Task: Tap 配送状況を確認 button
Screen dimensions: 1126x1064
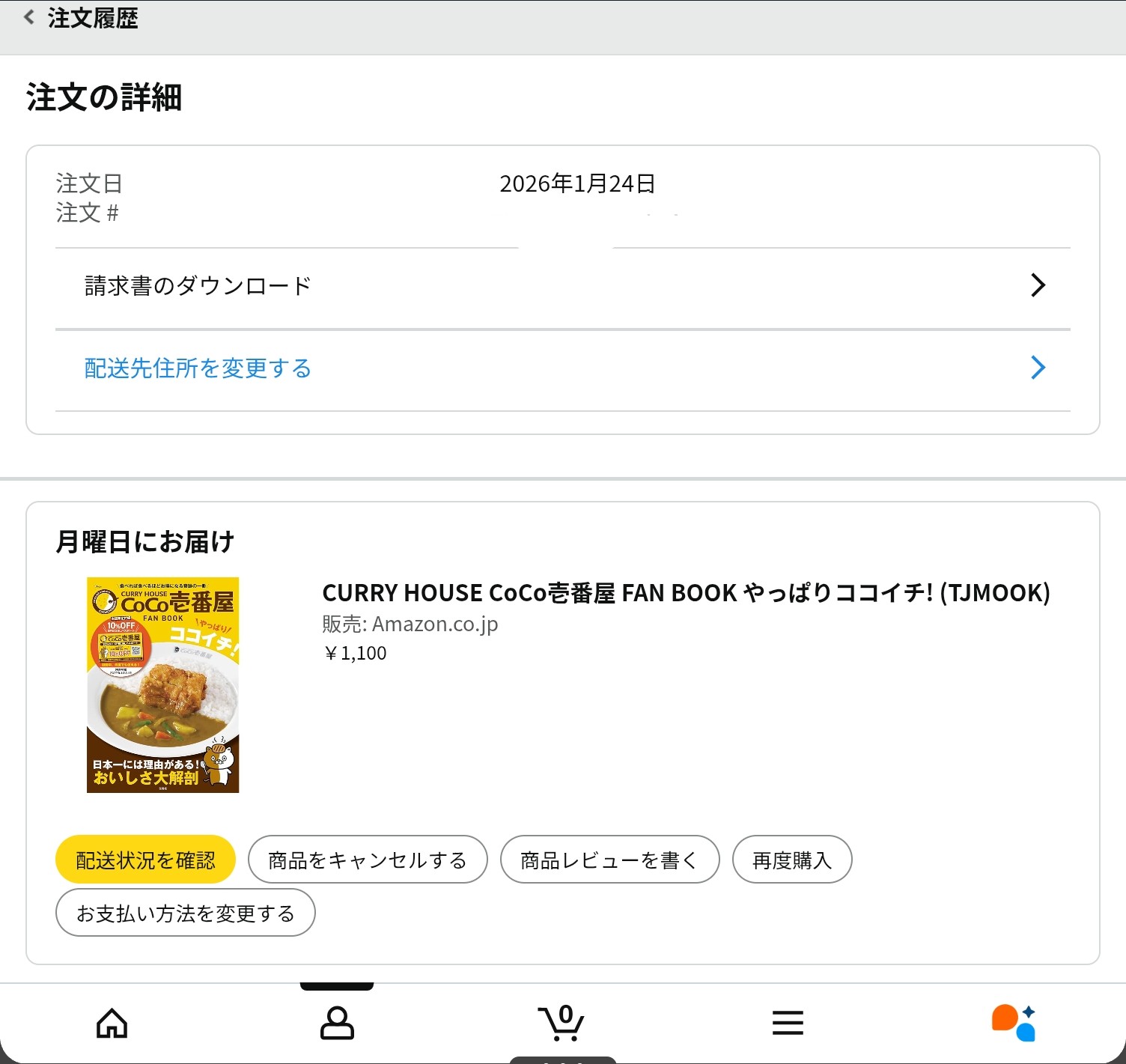Action: [145, 860]
